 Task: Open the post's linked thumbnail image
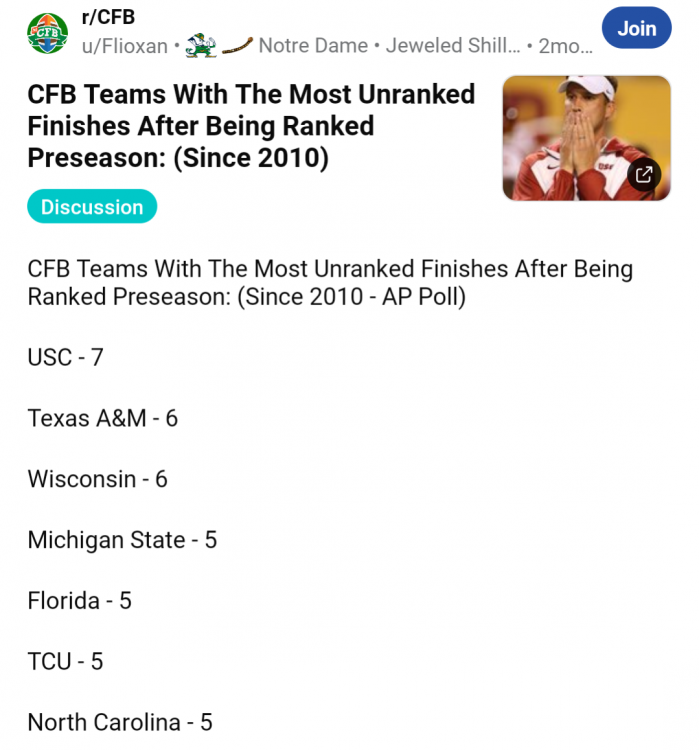pos(586,138)
